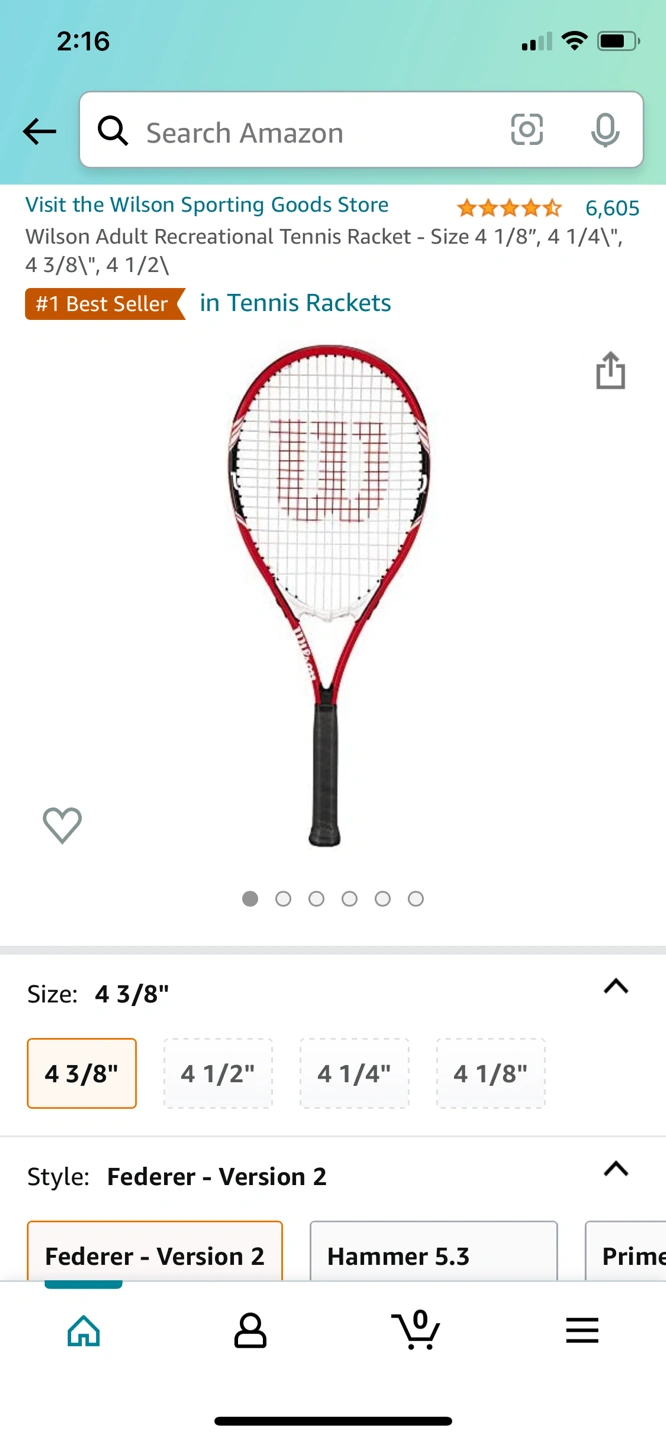Open the Wilson racket product image
The height and width of the screenshot is (1440, 666).
tap(329, 595)
